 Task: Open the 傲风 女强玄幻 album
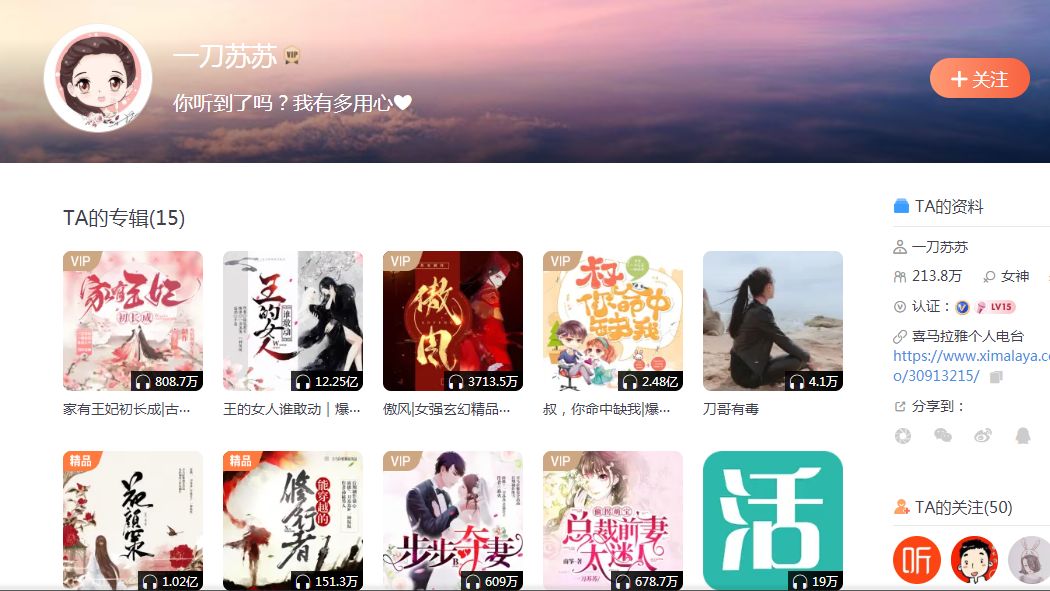(x=453, y=321)
